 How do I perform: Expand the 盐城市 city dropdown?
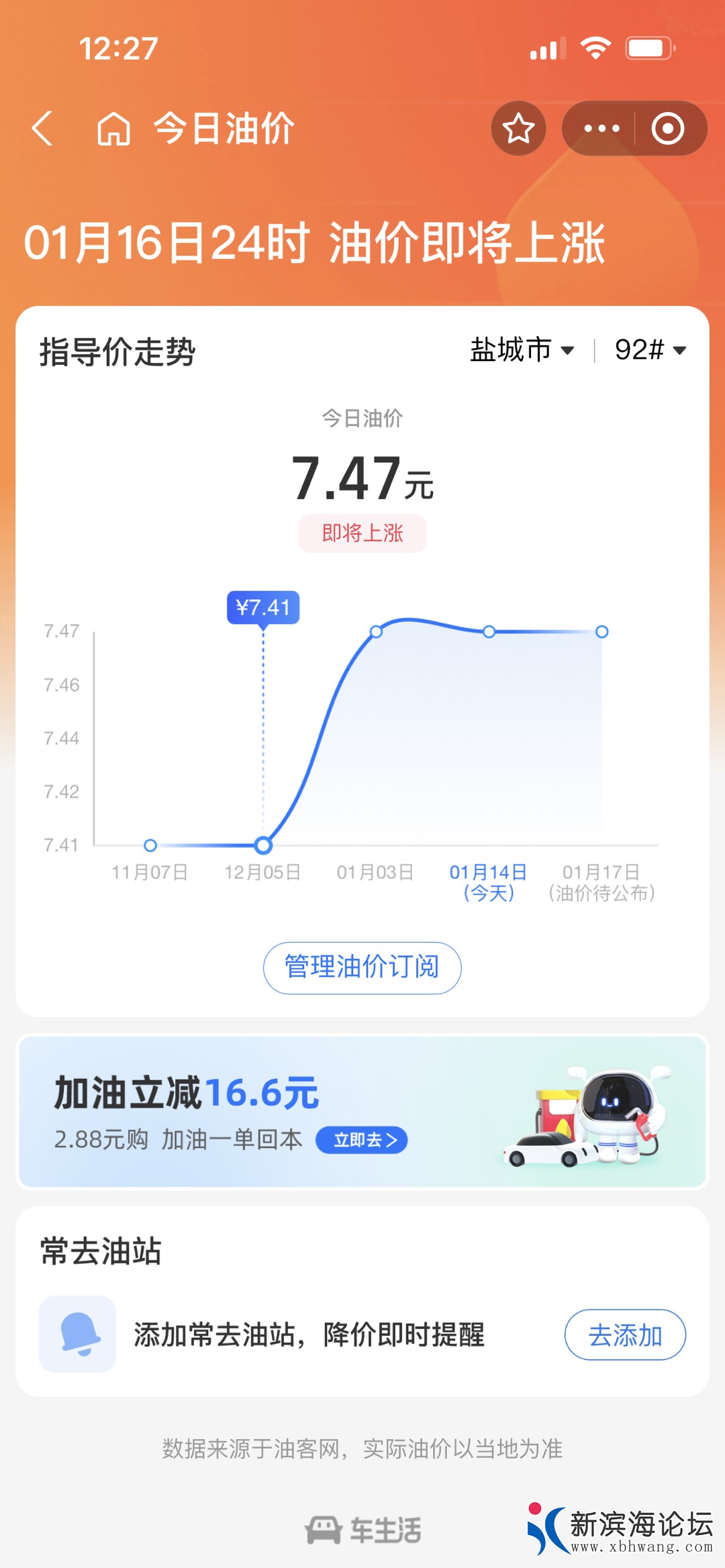(522, 350)
